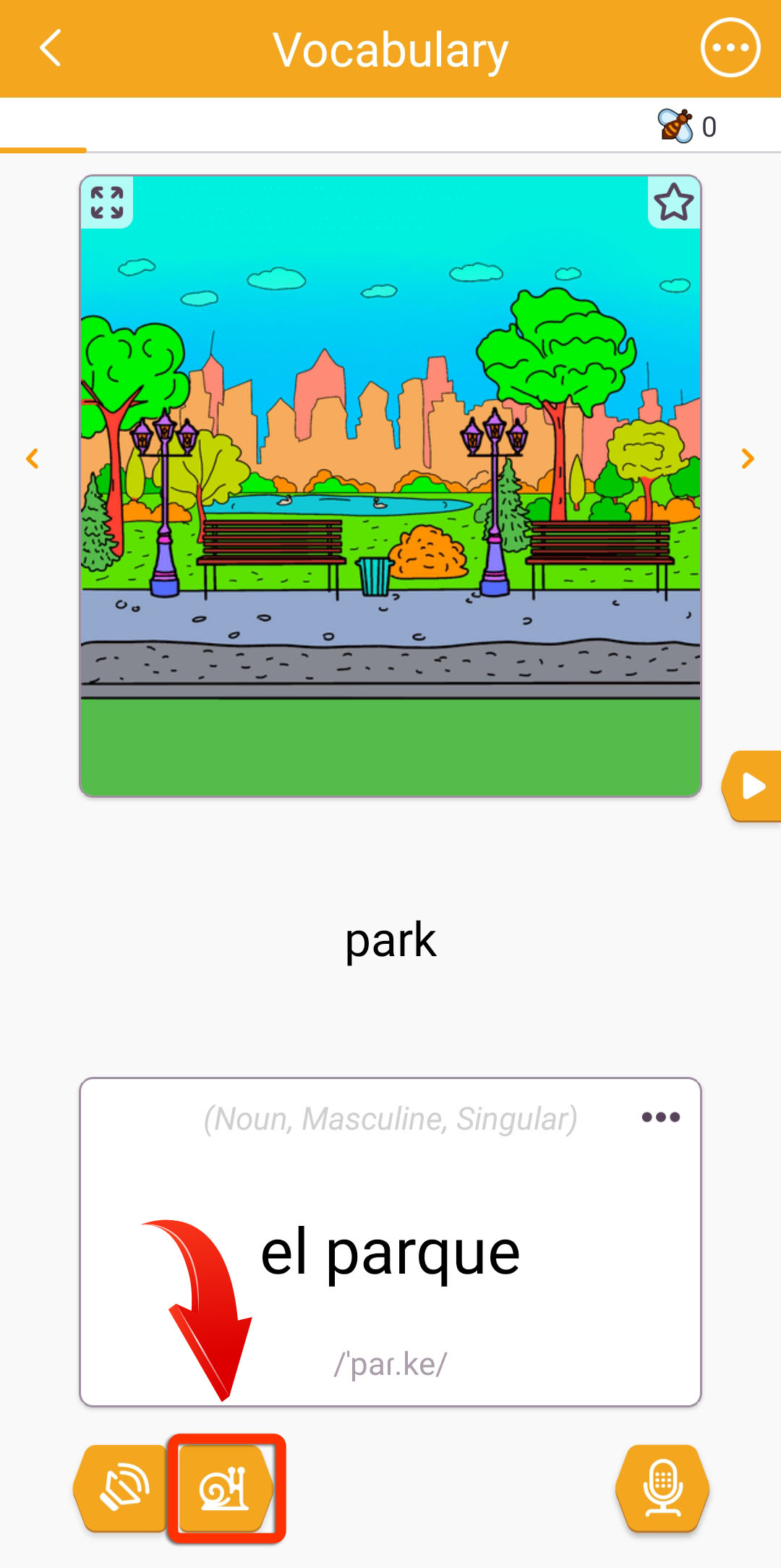This screenshot has height=1568, width=781.
Task: Tap the 'el parque' word card
Action: [x=390, y=1242]
